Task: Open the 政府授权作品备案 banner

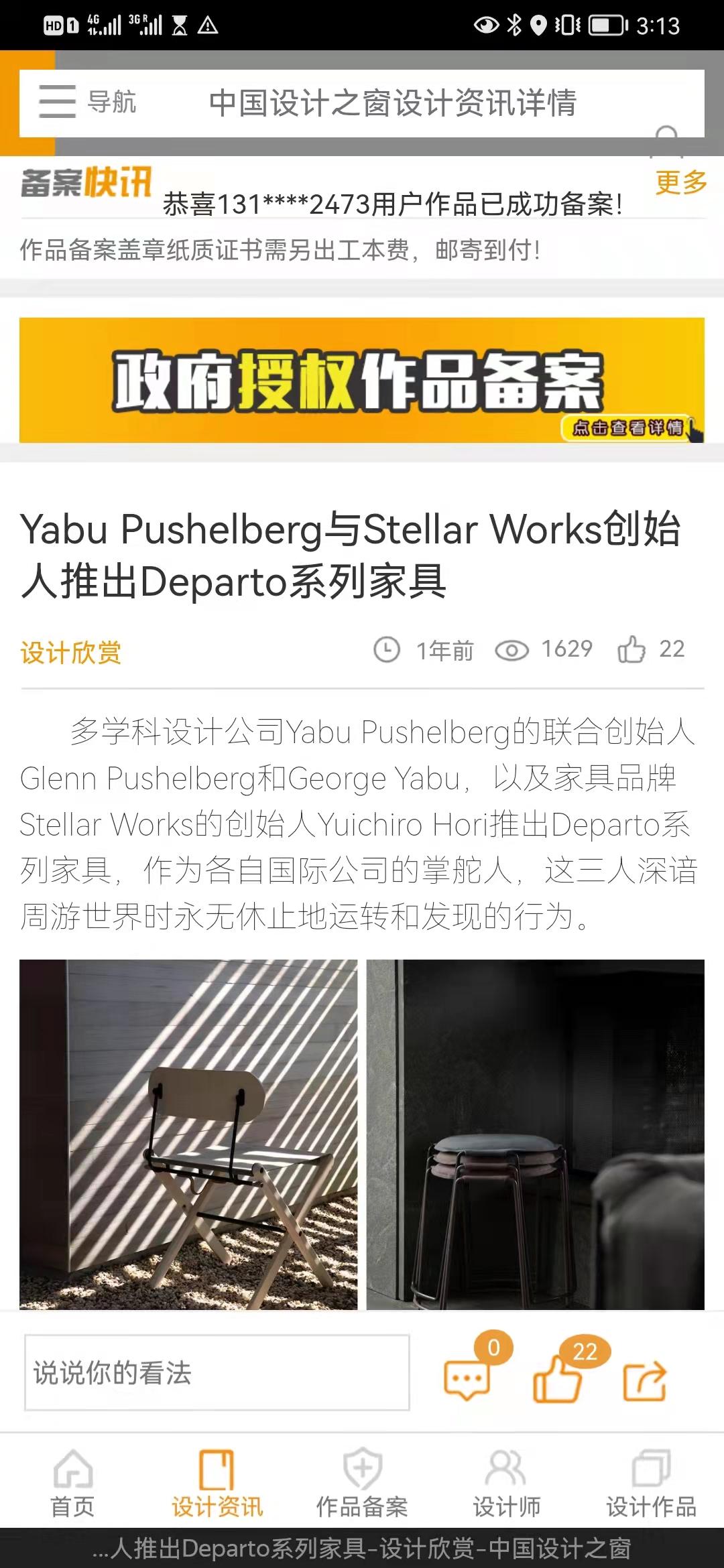Action: [x=362, y=380]
